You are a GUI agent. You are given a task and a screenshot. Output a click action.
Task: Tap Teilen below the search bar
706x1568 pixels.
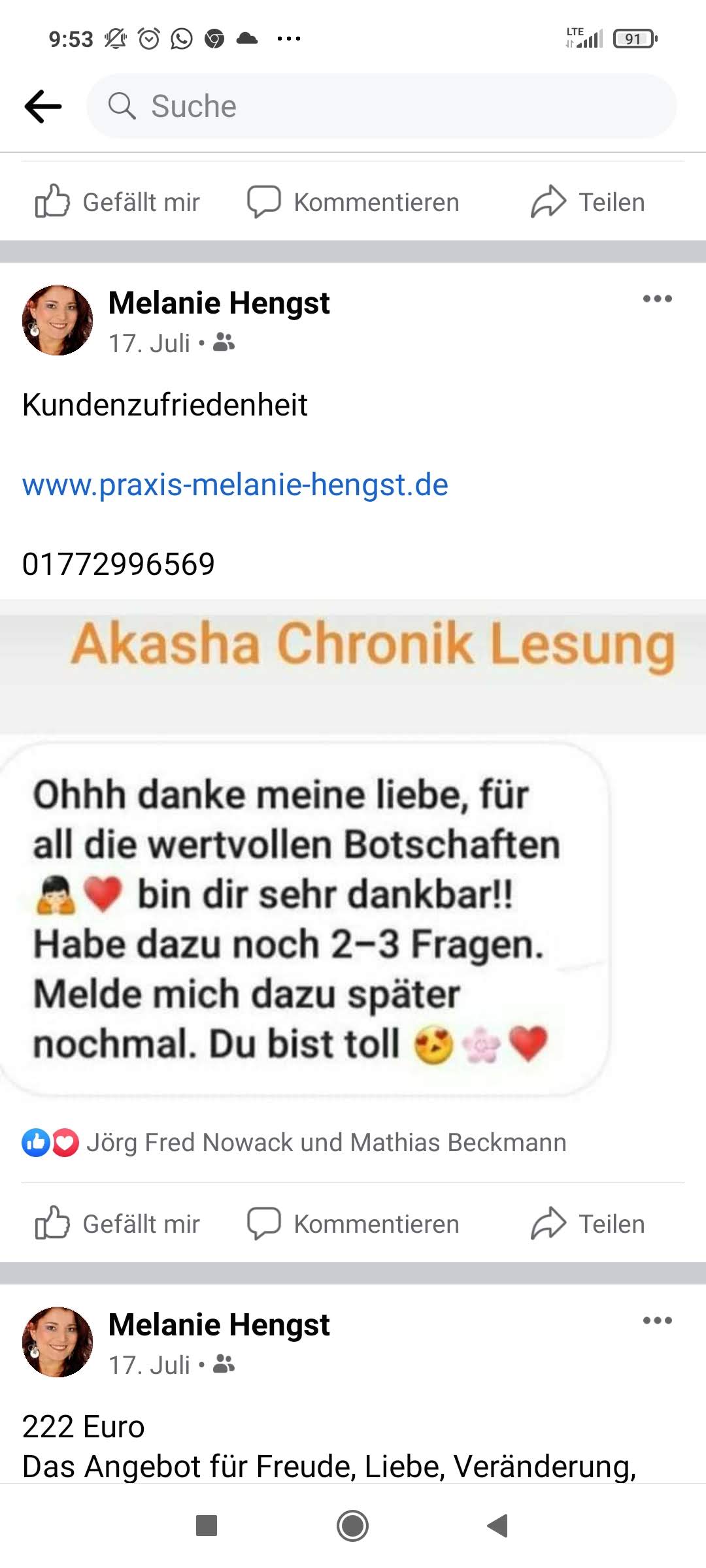coord(588,202)
